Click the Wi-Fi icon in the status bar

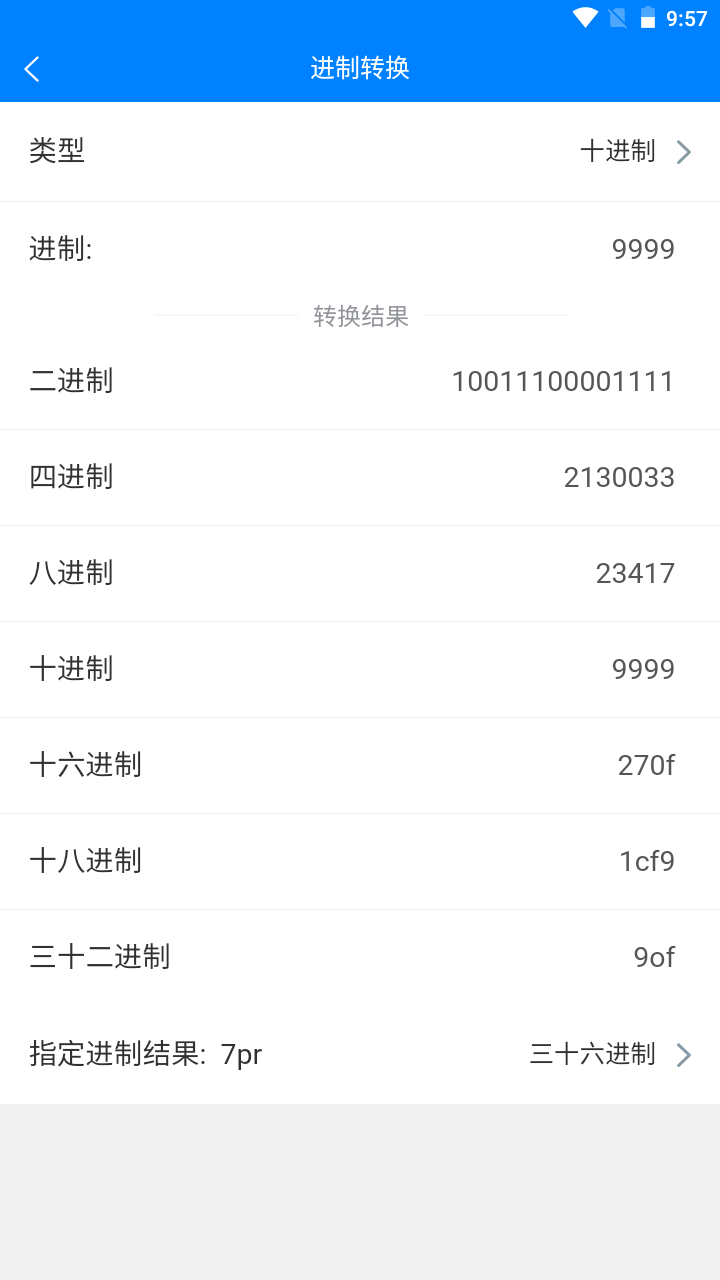[584, 16]
